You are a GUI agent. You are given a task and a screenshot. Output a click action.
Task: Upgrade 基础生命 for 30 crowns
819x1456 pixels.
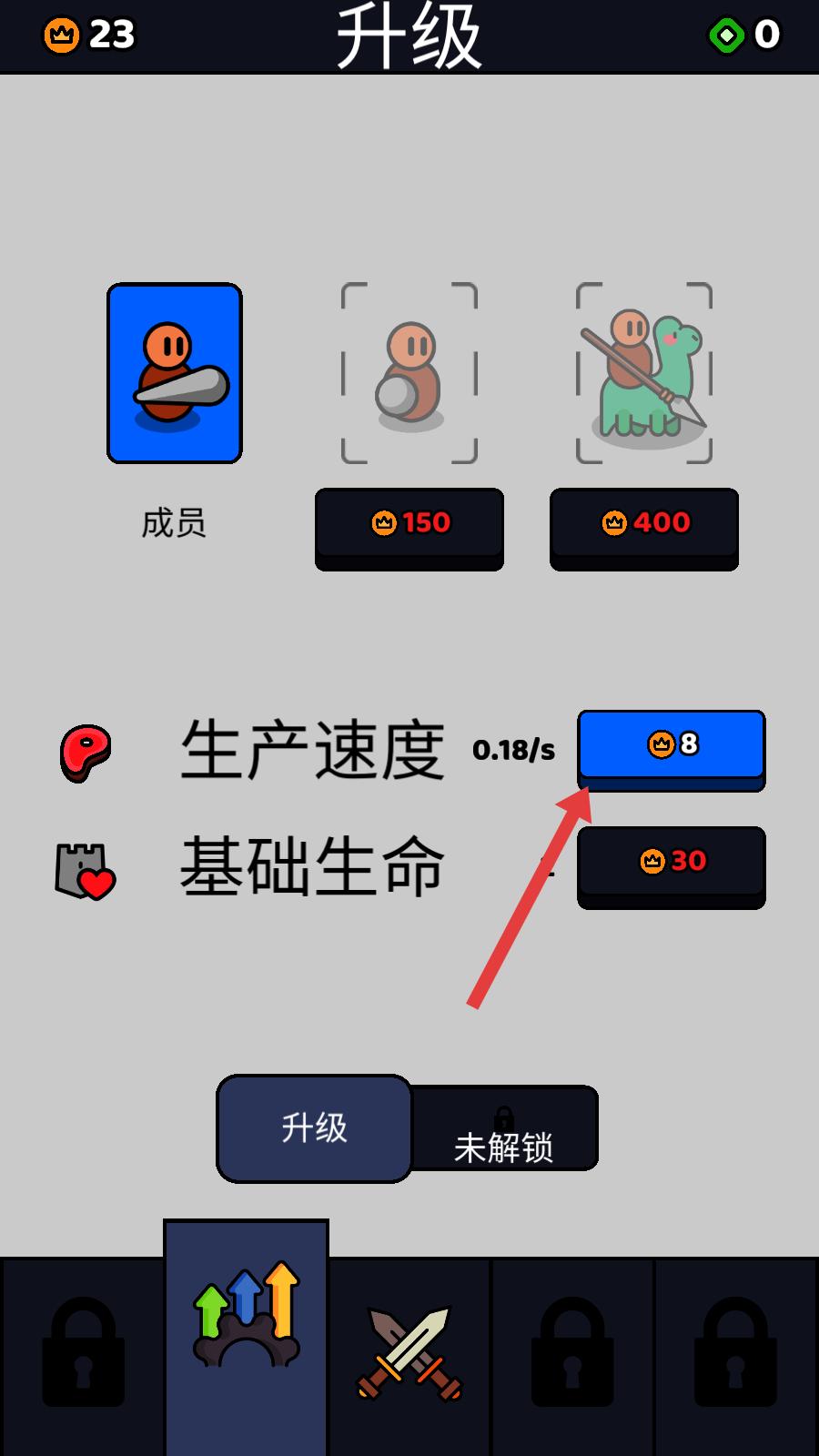click(x=671, y=862)
